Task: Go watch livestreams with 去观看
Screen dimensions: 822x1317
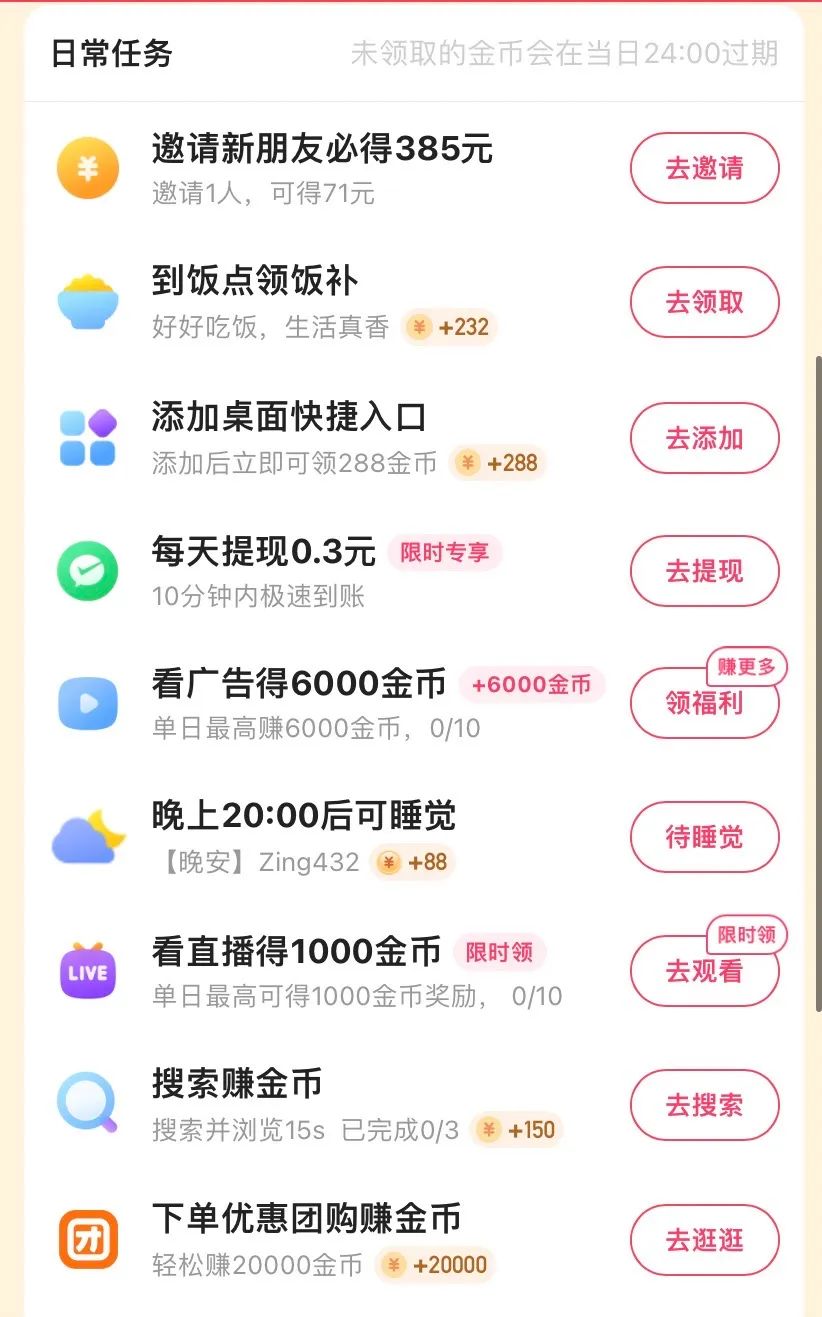Action: point(704,971)
